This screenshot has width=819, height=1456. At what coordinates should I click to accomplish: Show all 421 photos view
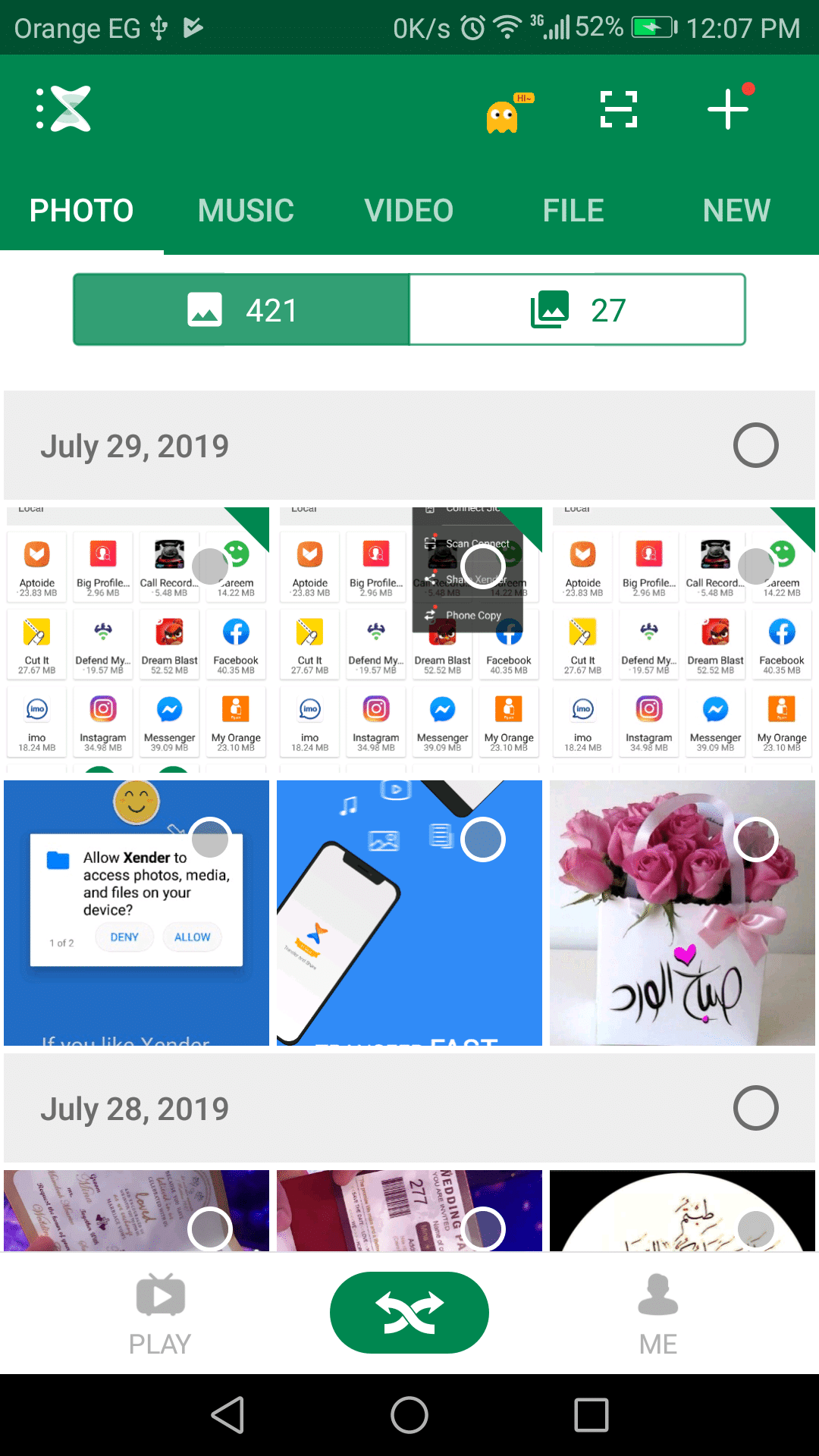pyautogui.click(x=241, y=309)
